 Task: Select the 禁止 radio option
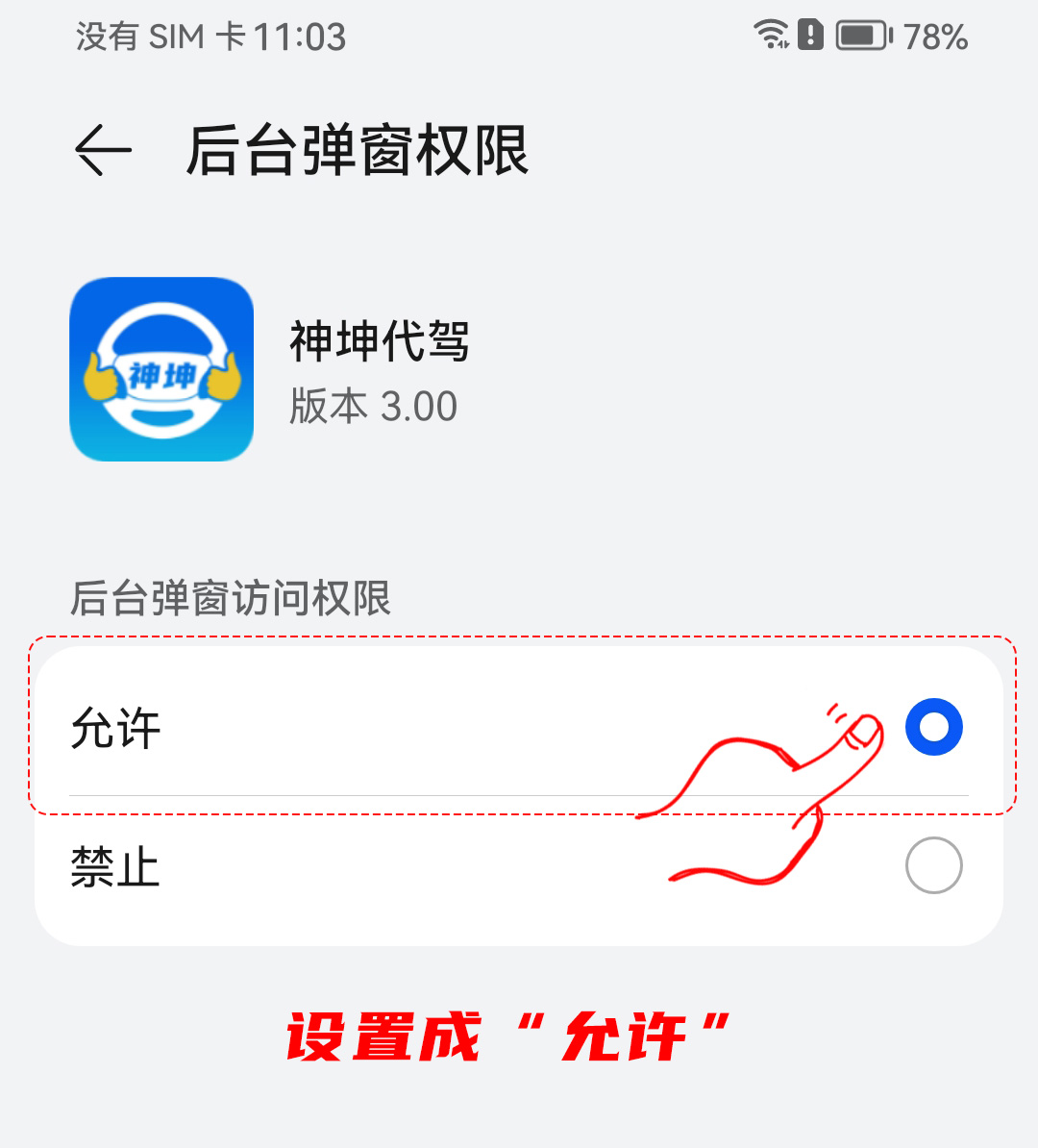click(x=933, y=865)
